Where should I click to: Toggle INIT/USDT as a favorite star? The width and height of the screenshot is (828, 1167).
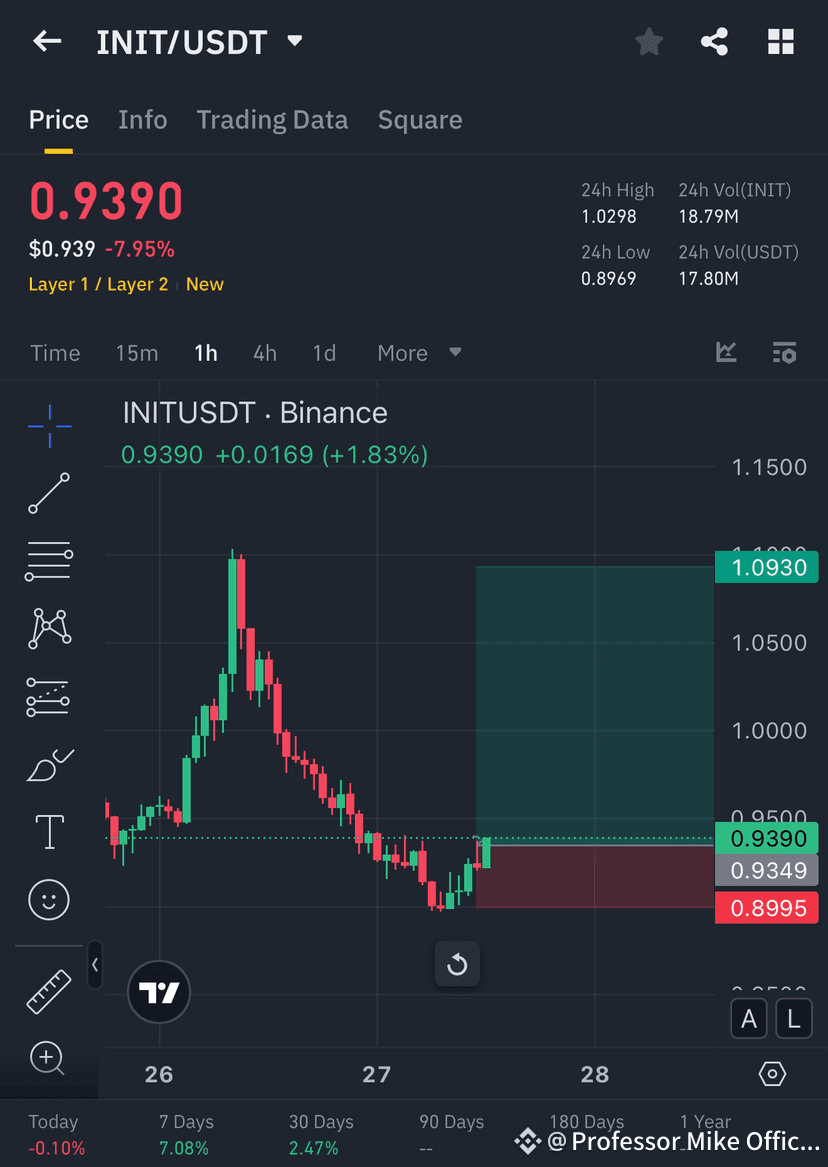[648, 41]
